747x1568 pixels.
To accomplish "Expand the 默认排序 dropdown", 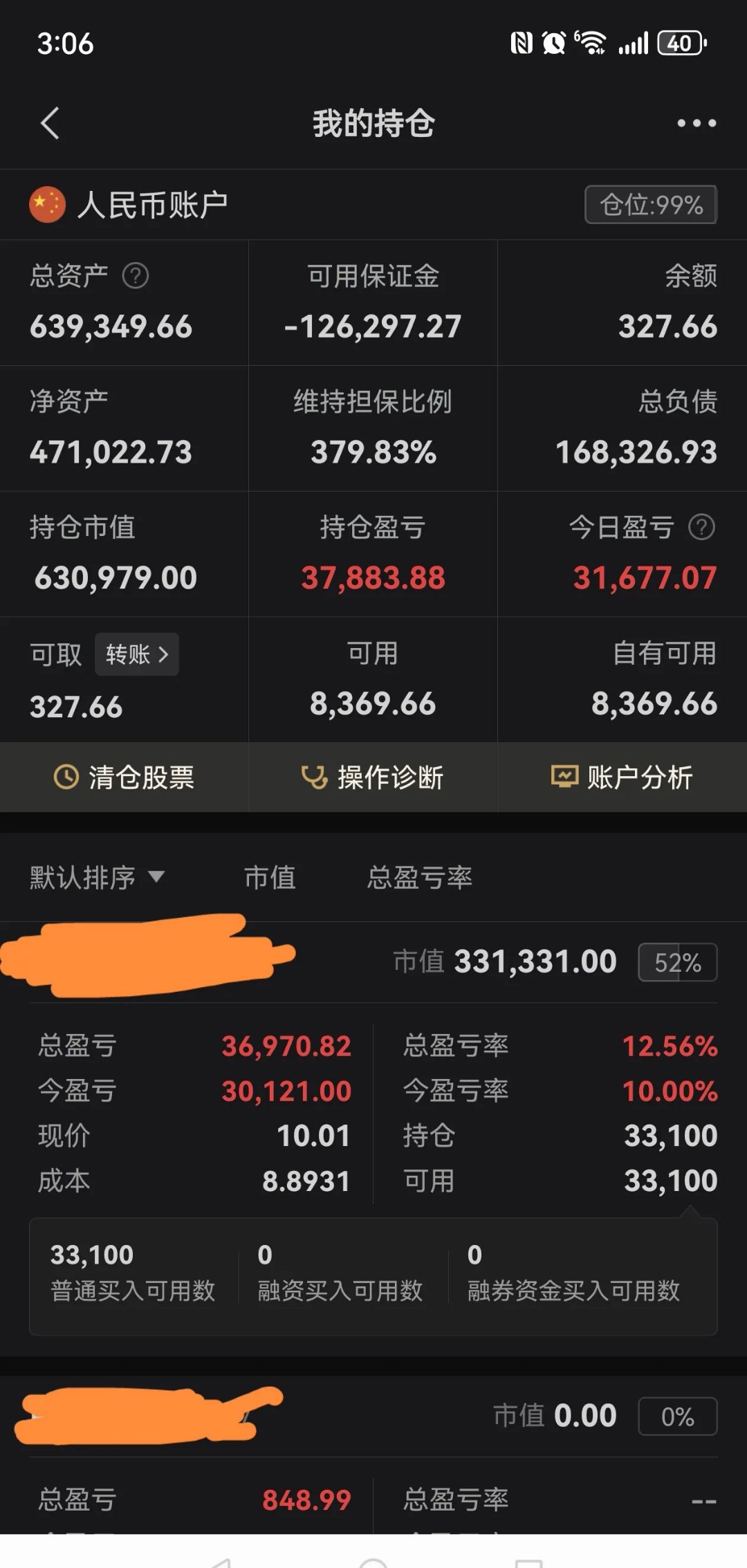I will 97,878.
